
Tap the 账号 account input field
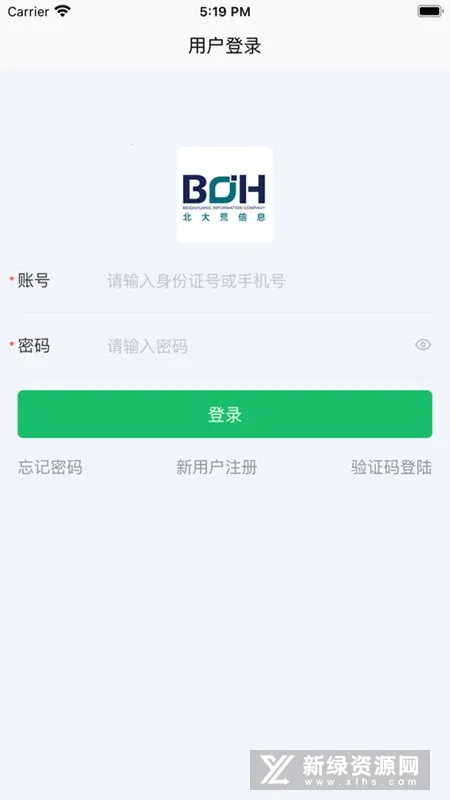coord(269,281)
